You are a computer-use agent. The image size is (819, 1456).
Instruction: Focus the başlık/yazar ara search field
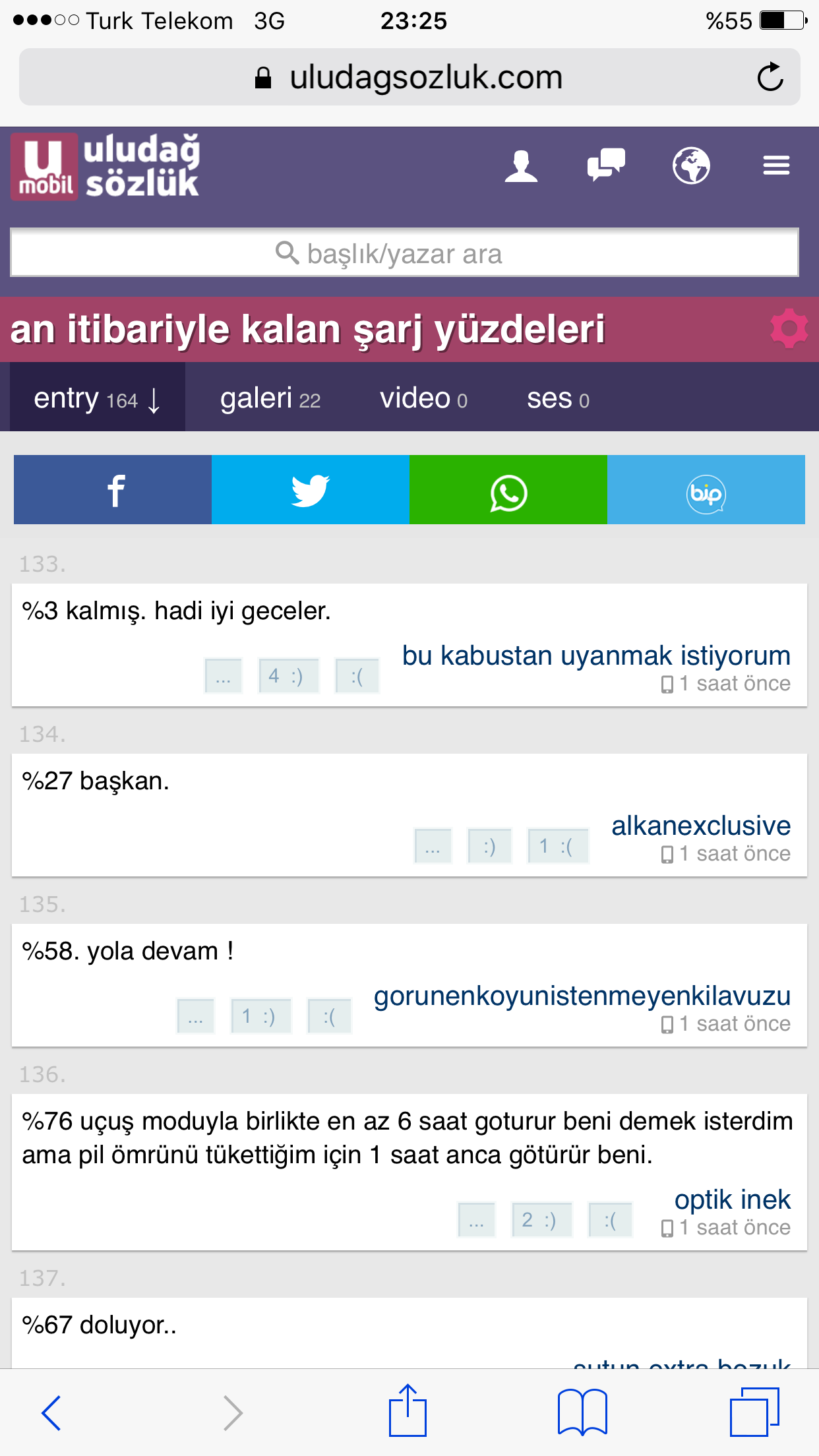(404, 253)
